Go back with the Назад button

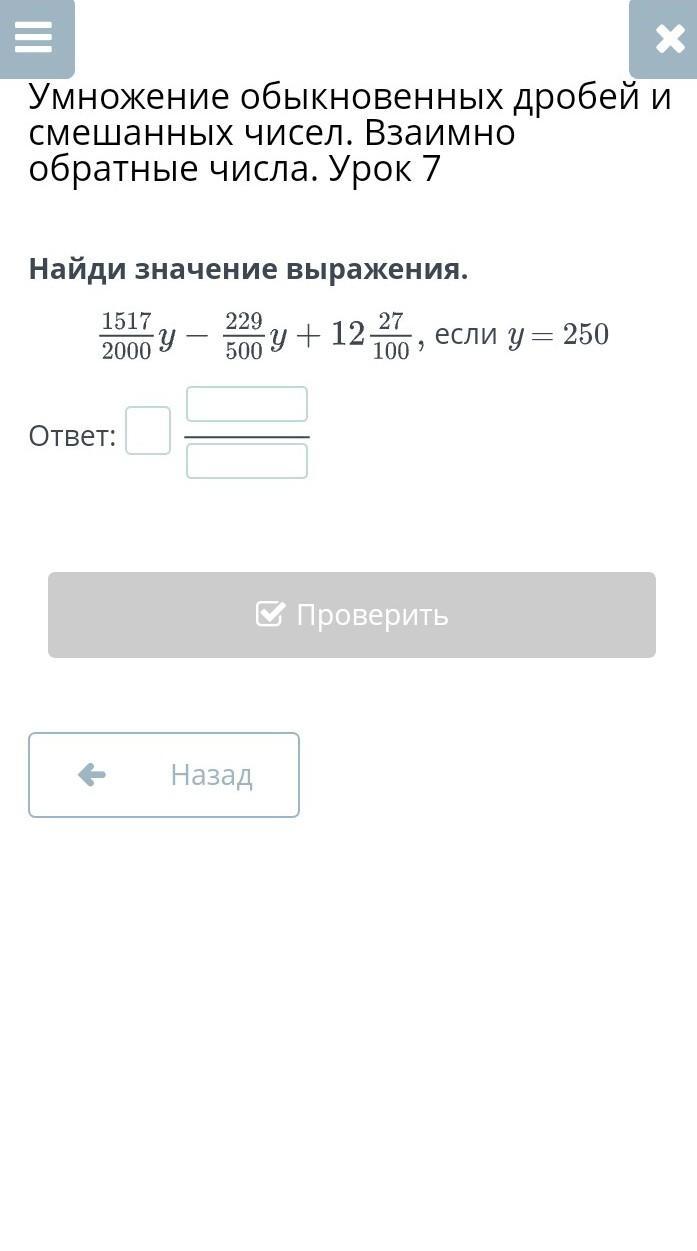click(164, 775)
